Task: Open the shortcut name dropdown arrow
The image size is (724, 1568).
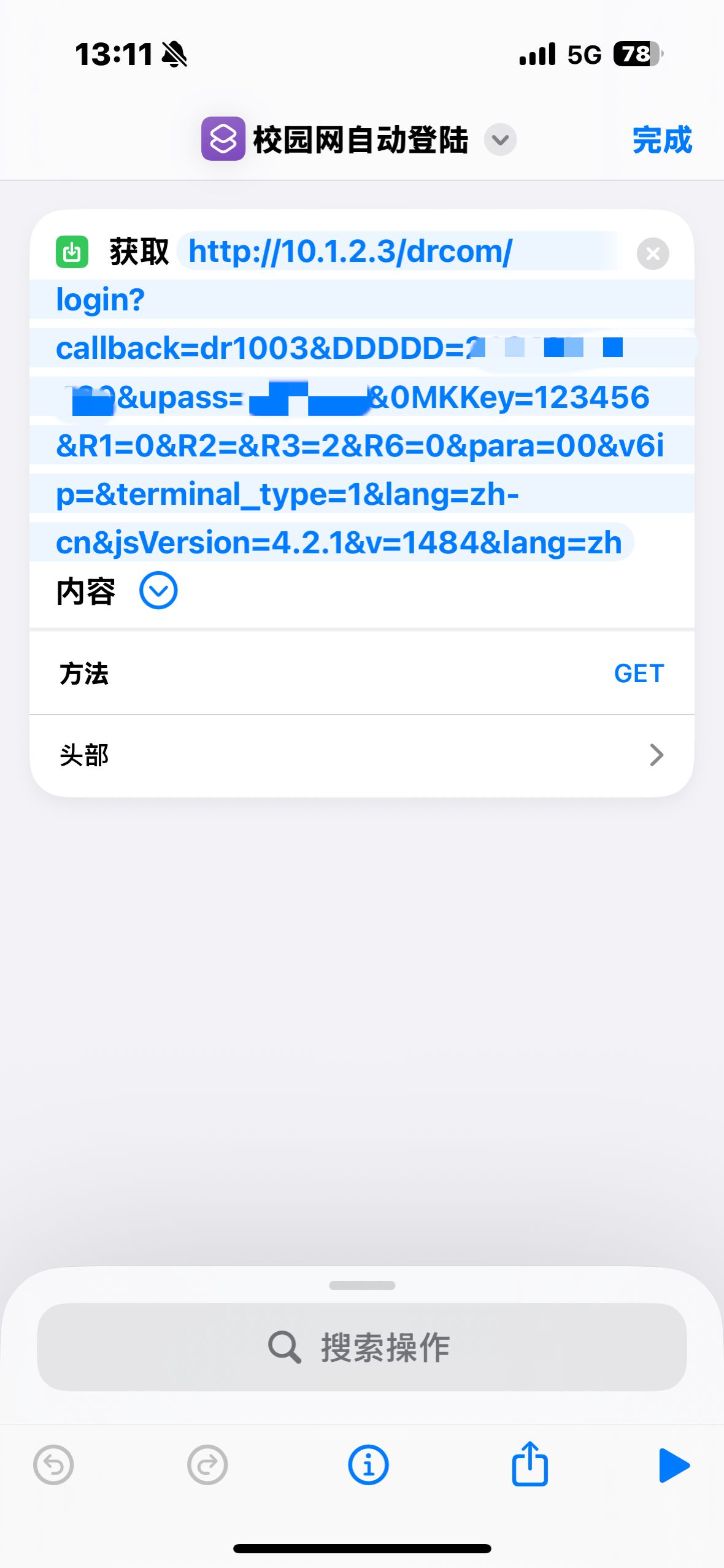Action: click(x=500, y=140)
